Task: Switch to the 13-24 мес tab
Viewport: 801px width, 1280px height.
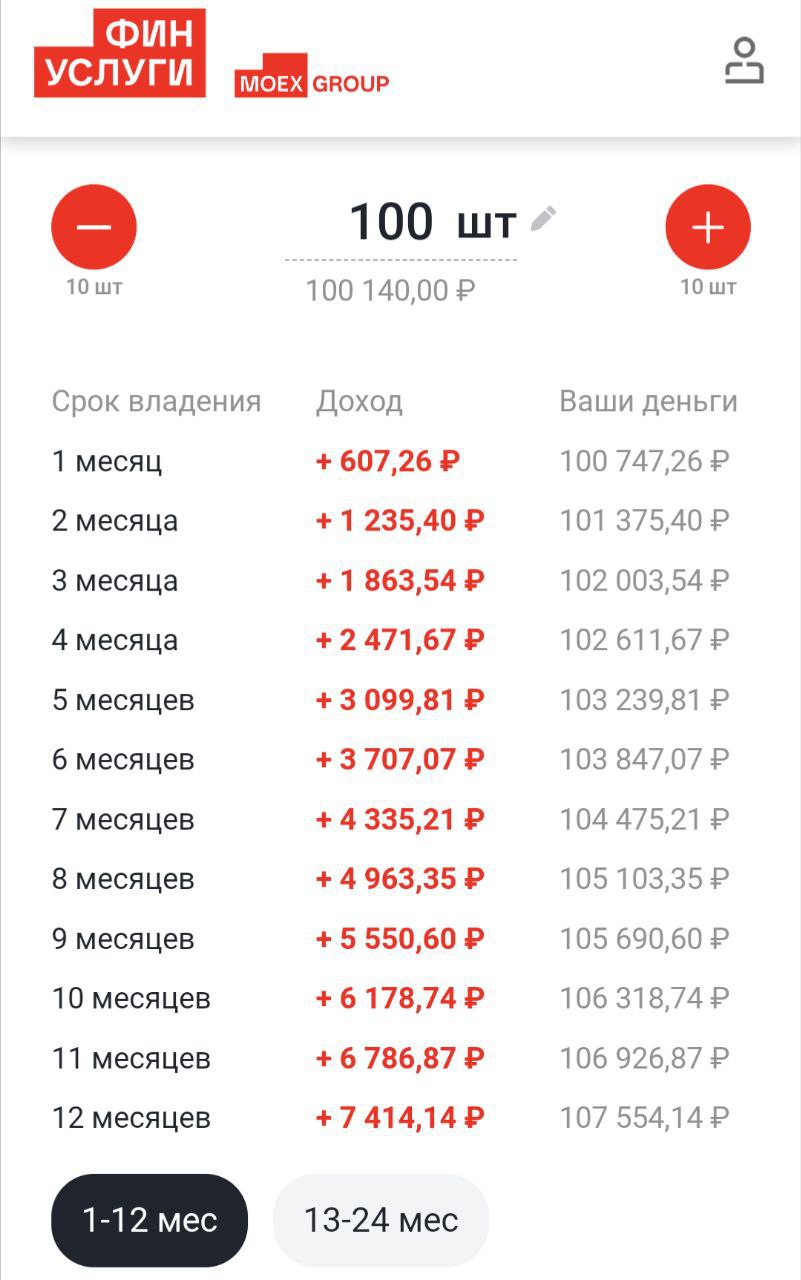Action: (x=380, y=1218)
